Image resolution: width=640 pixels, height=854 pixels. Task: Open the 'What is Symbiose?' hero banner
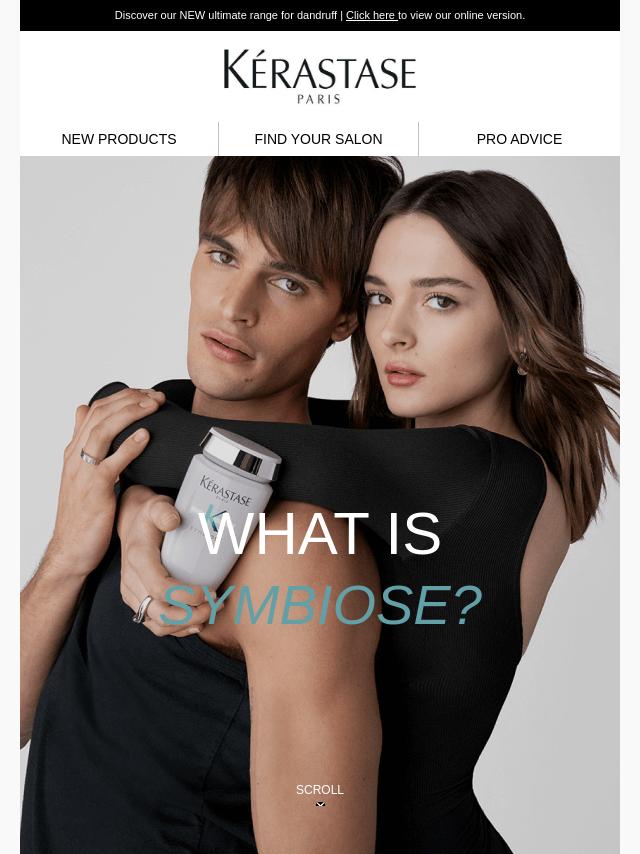[x=320, y=570]
